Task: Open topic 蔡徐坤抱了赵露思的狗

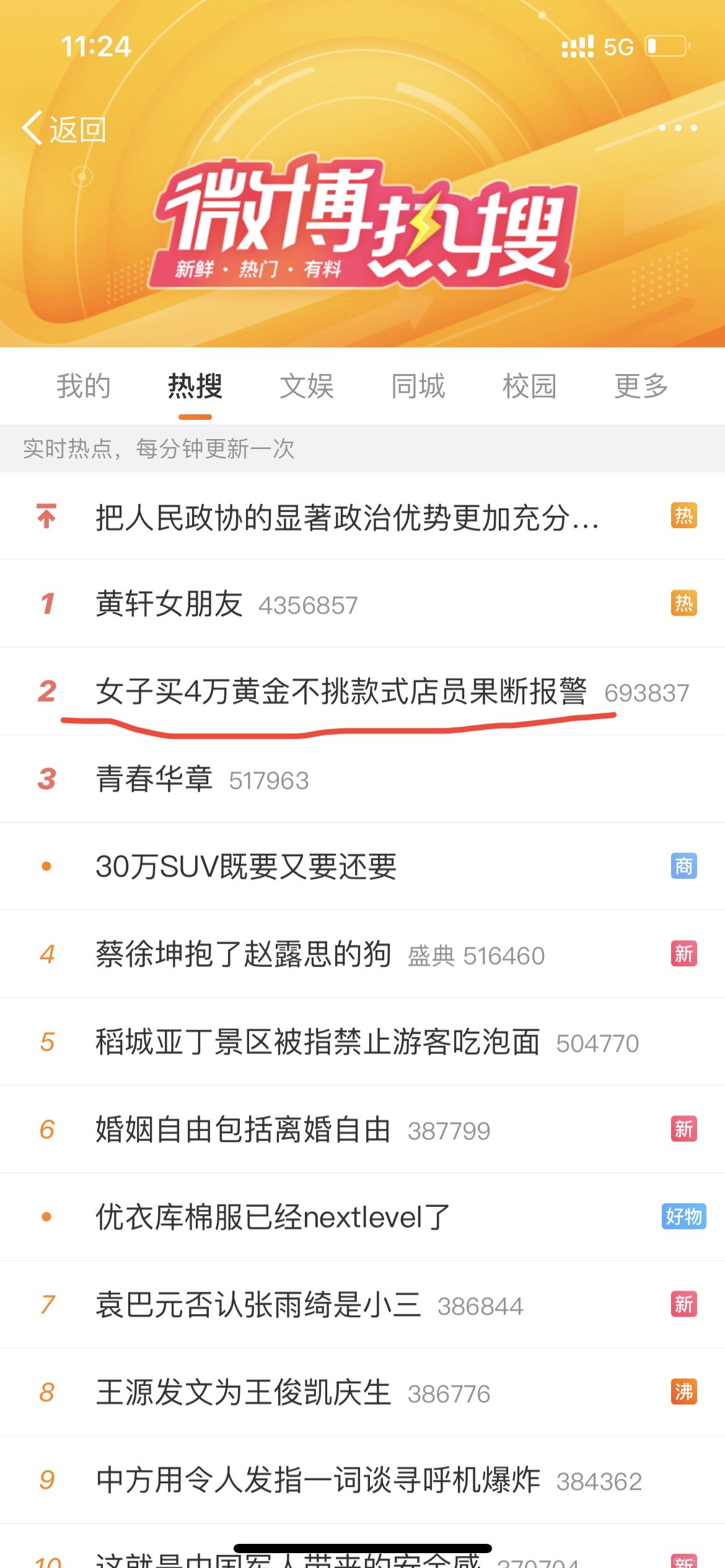Action: point(362,954)
